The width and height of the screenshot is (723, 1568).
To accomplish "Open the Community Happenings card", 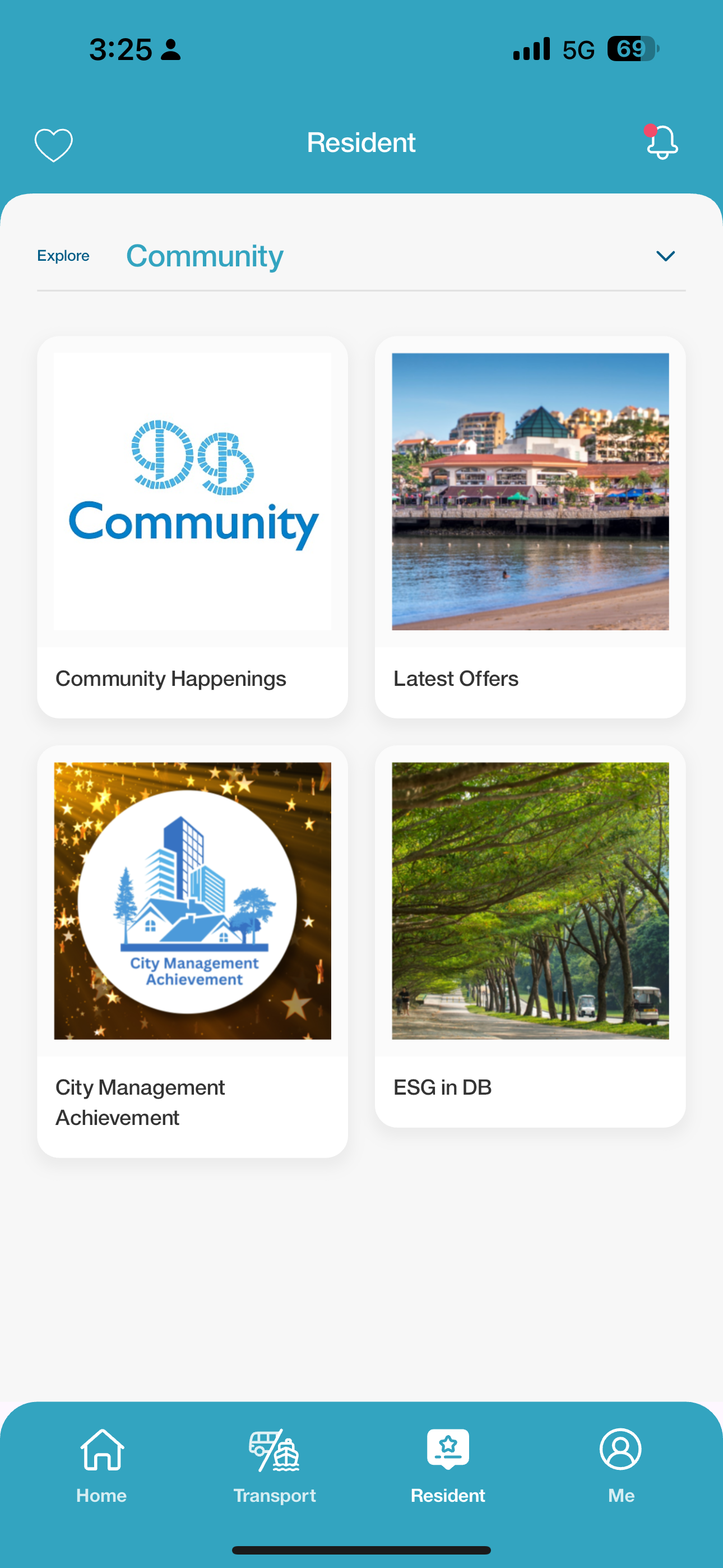I will 192,527.
